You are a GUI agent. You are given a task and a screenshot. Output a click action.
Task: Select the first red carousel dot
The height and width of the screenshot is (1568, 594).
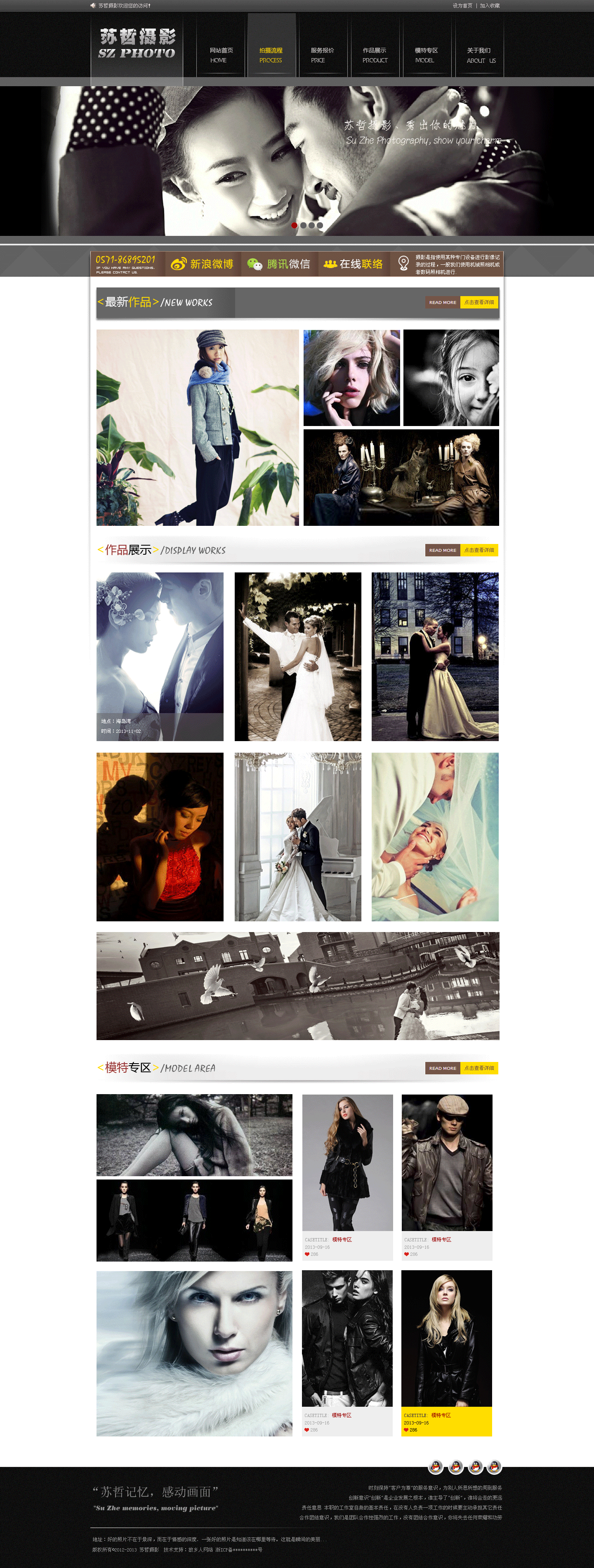pyautogui.click(x=295, y=225)
